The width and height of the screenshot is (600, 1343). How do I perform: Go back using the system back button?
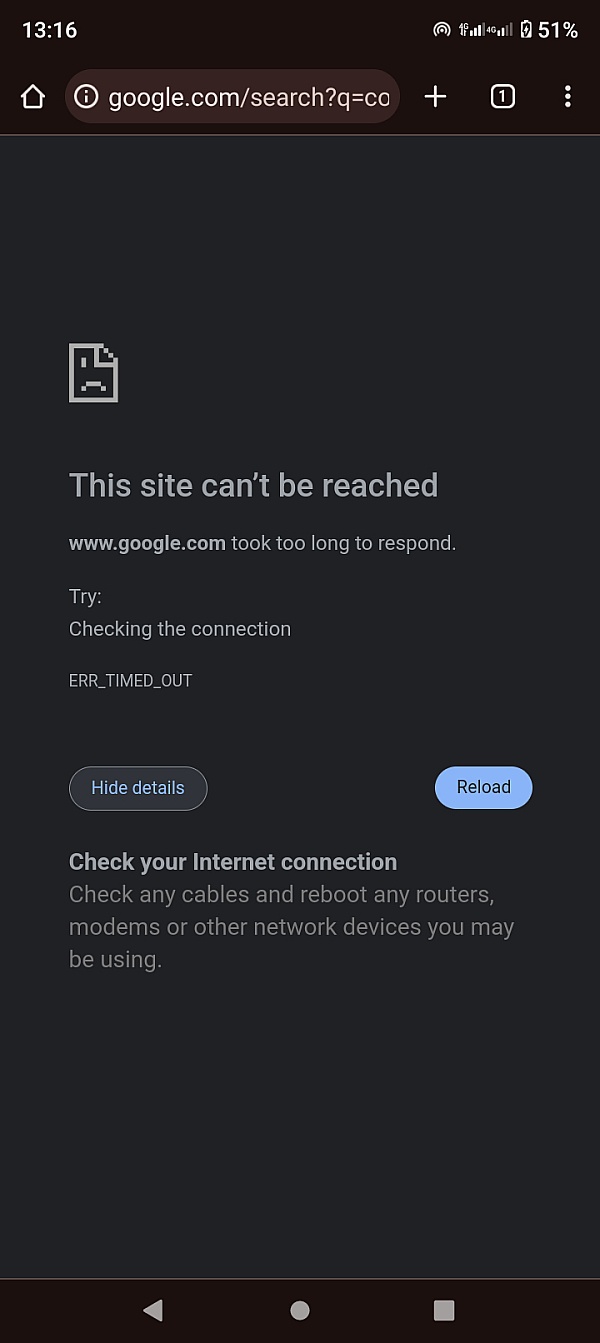click(x=153, y=1310)
